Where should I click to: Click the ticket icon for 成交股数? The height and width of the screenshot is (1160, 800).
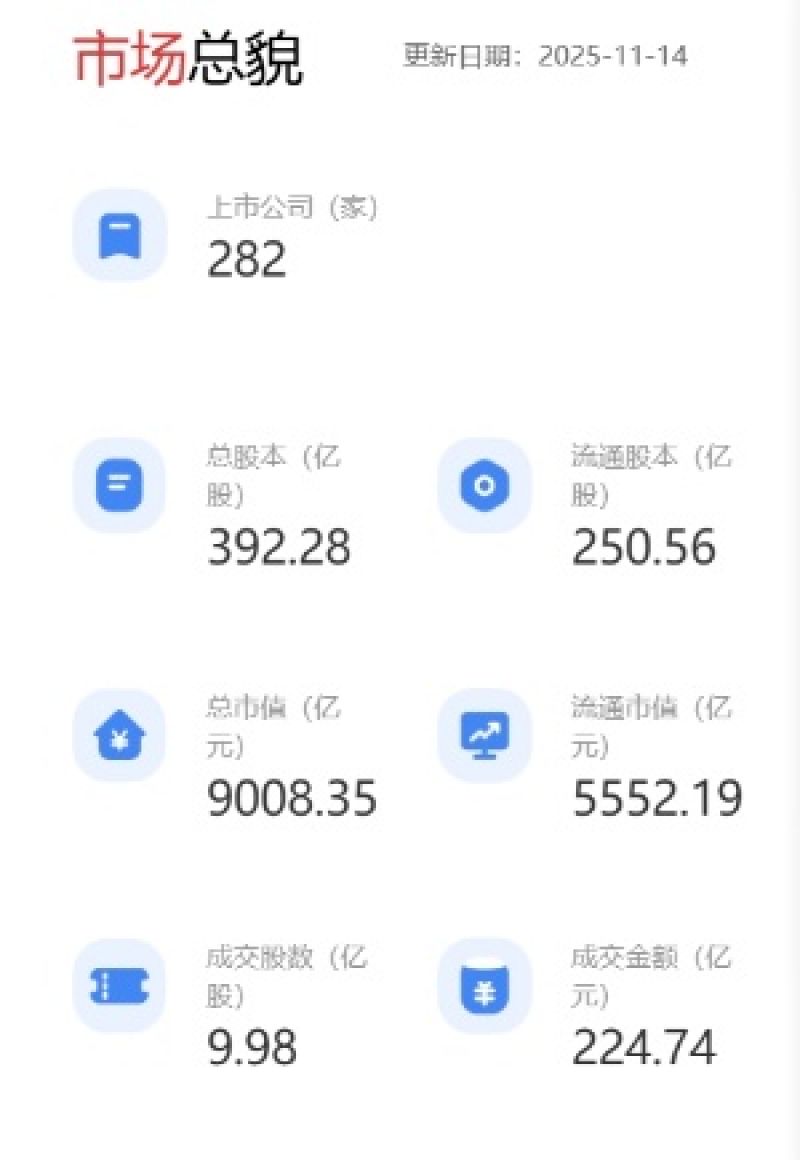pos(119,986)
